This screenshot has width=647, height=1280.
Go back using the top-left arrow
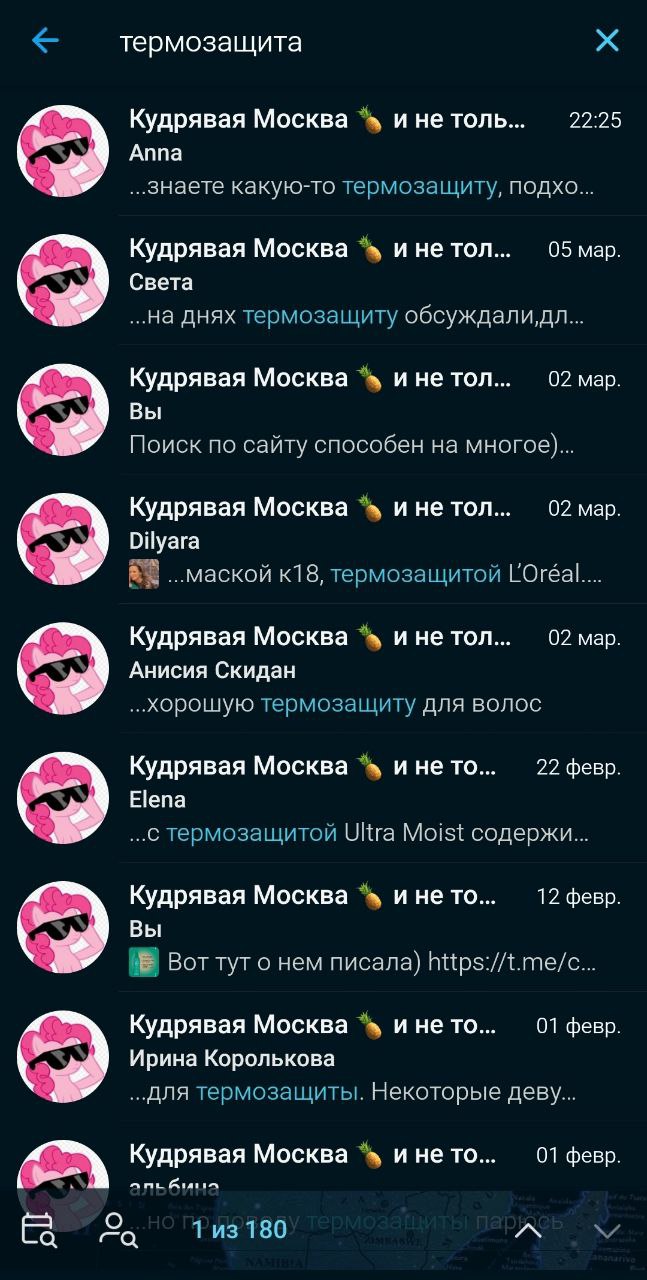click(46, 41)
